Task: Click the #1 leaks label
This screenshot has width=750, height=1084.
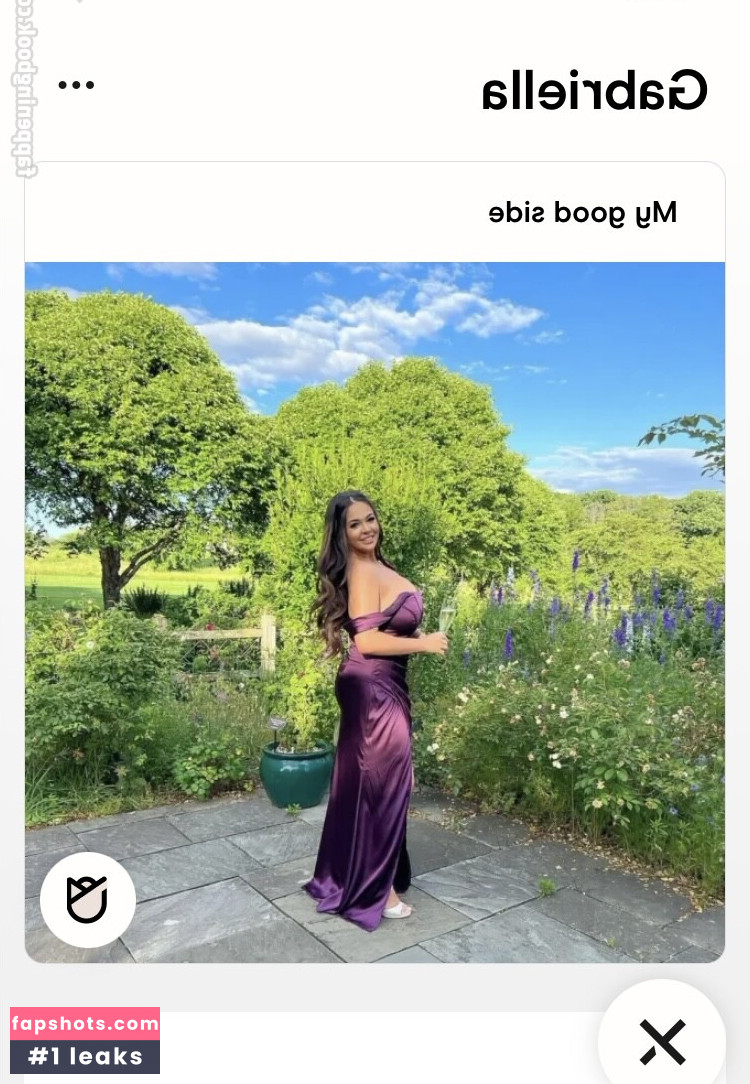Action: [x=85, y=1056]
